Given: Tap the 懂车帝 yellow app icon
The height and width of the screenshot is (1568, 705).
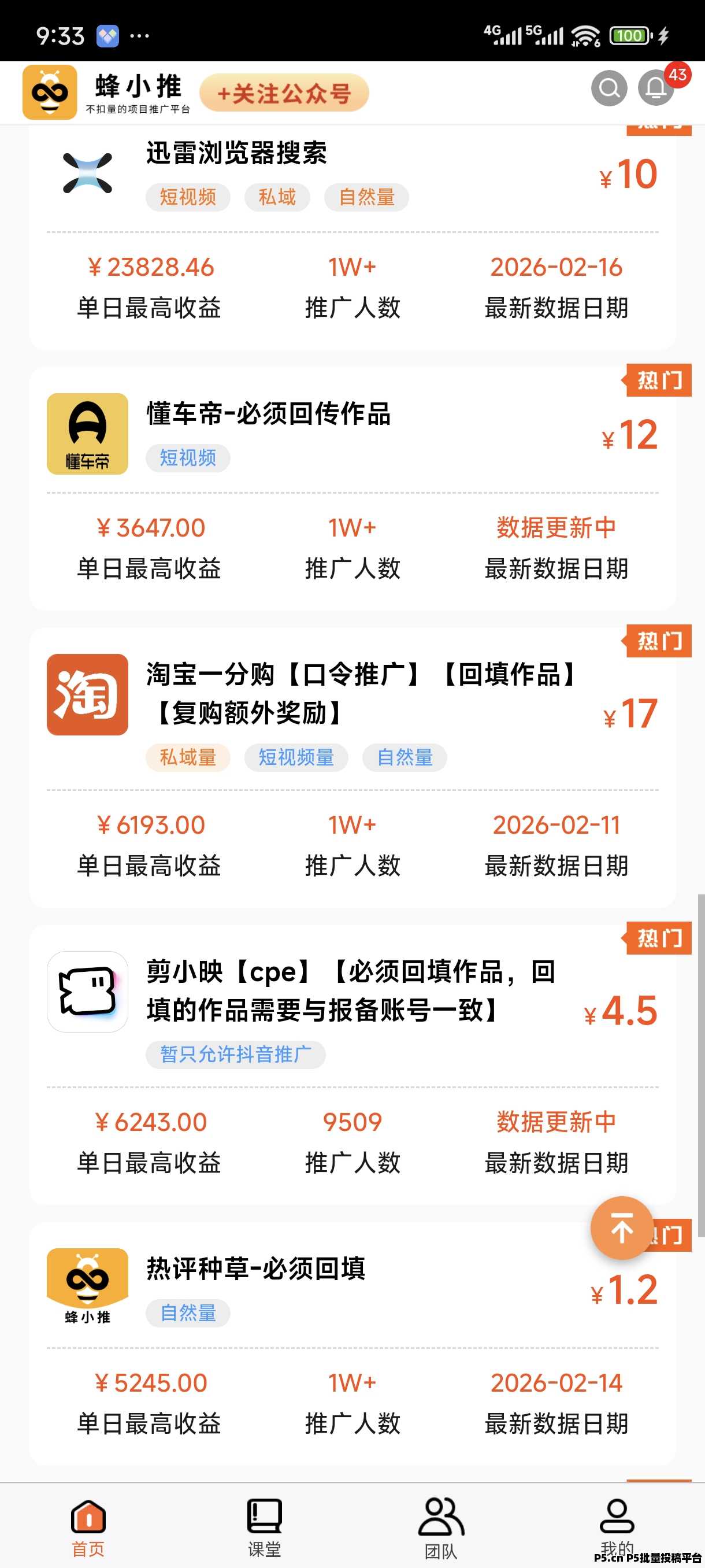Looking at the screenshot, I should pos(87,434).
